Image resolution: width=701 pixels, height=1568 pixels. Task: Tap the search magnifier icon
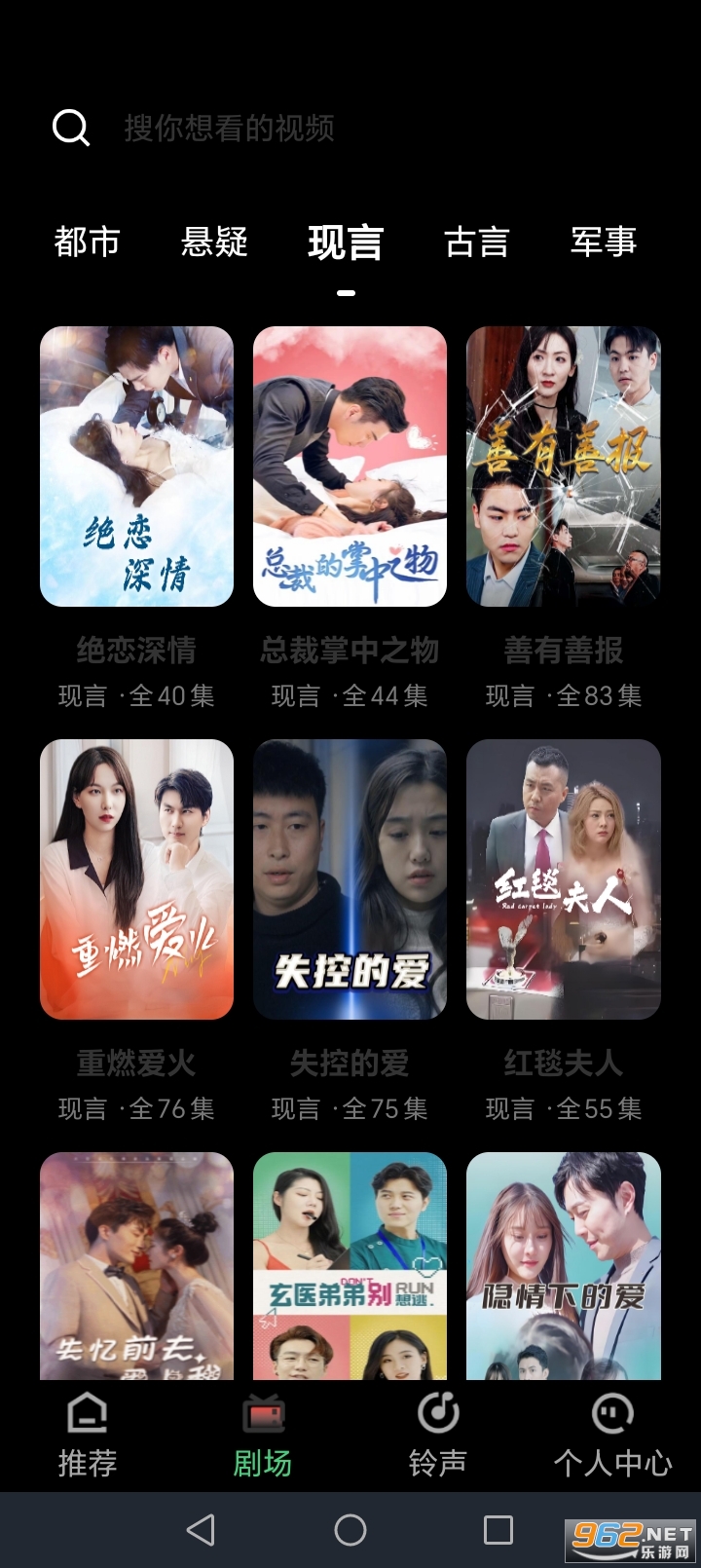71,128
